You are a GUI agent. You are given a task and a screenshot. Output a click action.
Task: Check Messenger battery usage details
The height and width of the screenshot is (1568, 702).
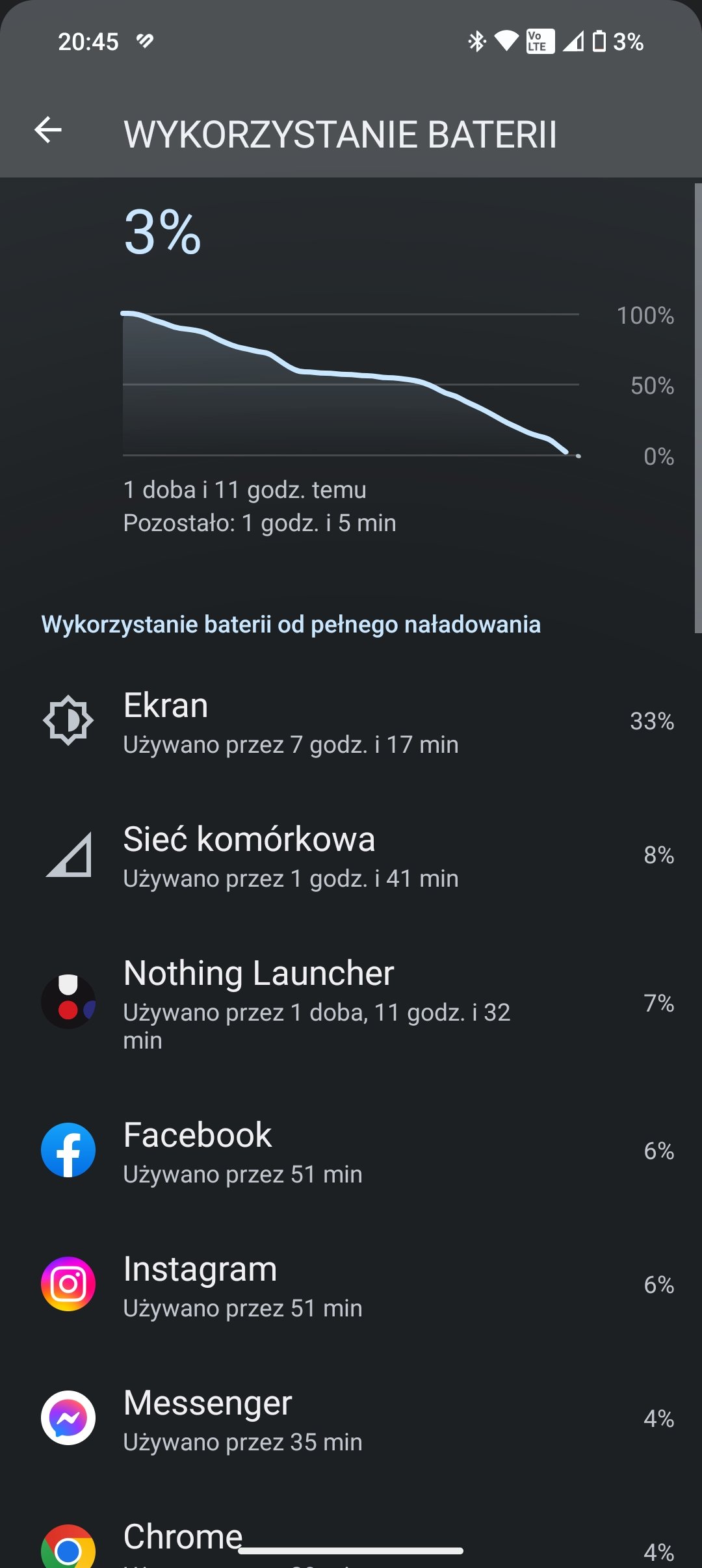pyautogui.click(x=351, y=1418)
